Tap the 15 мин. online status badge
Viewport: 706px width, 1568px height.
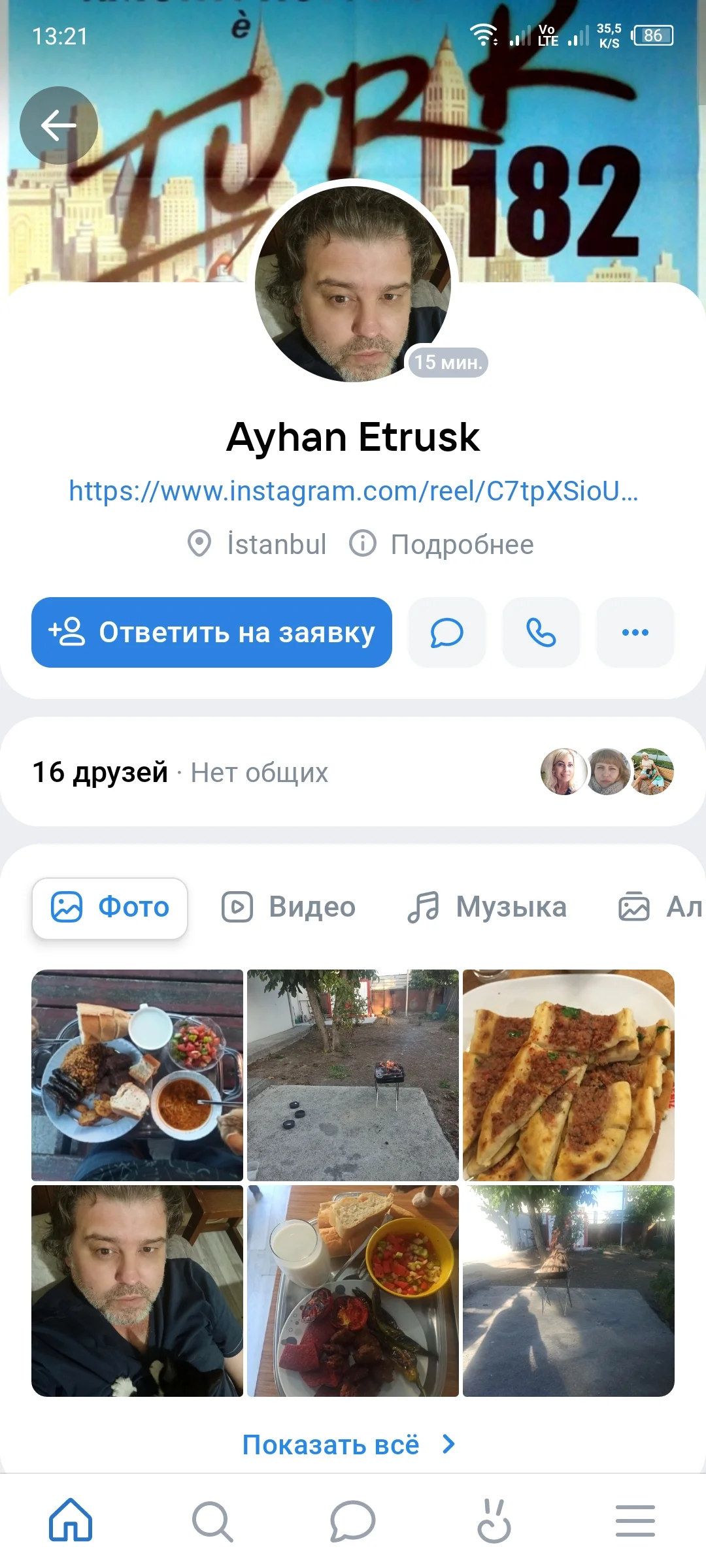[x=448, y=363]
